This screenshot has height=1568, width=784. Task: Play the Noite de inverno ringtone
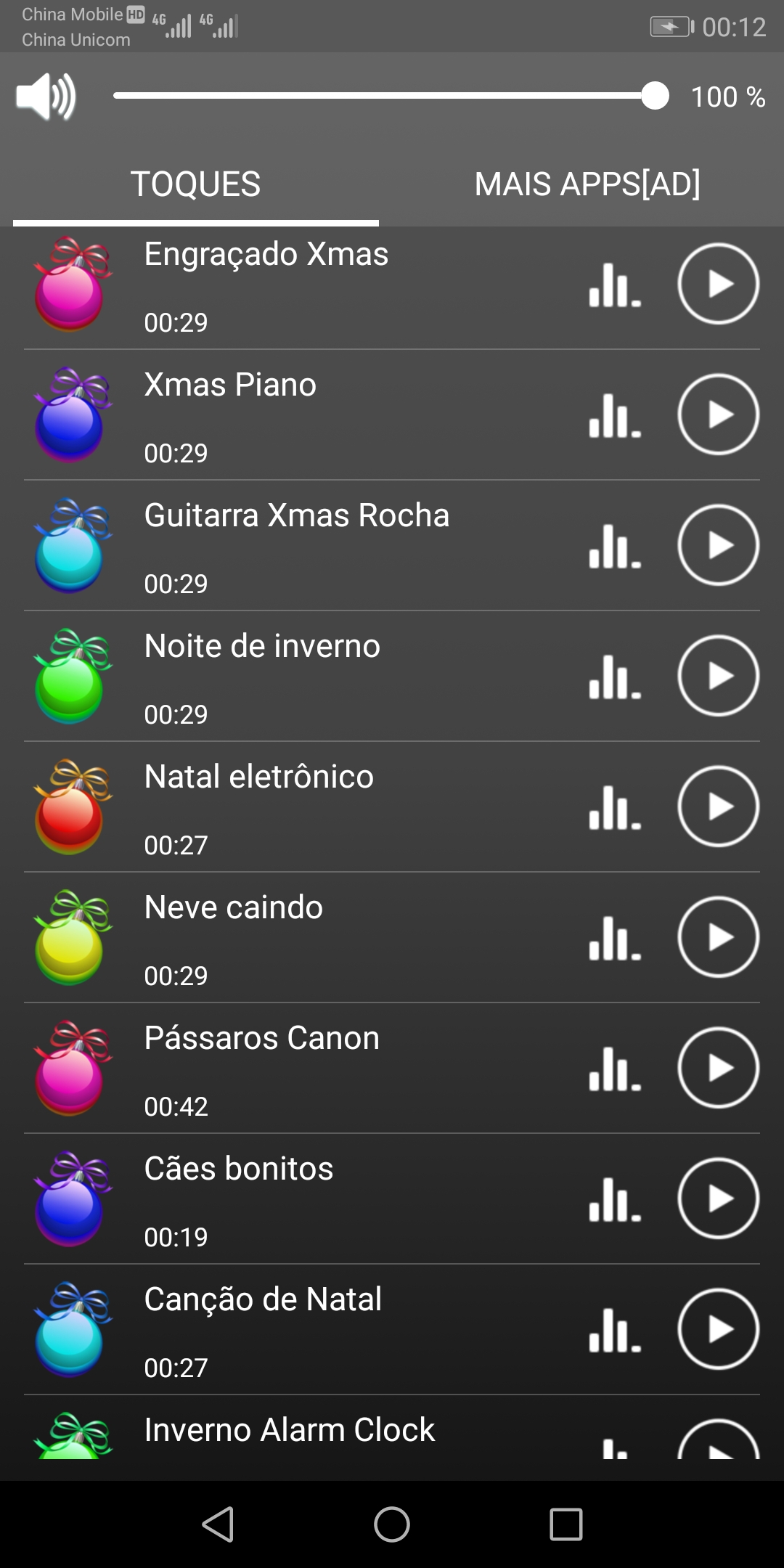point(718,676)
